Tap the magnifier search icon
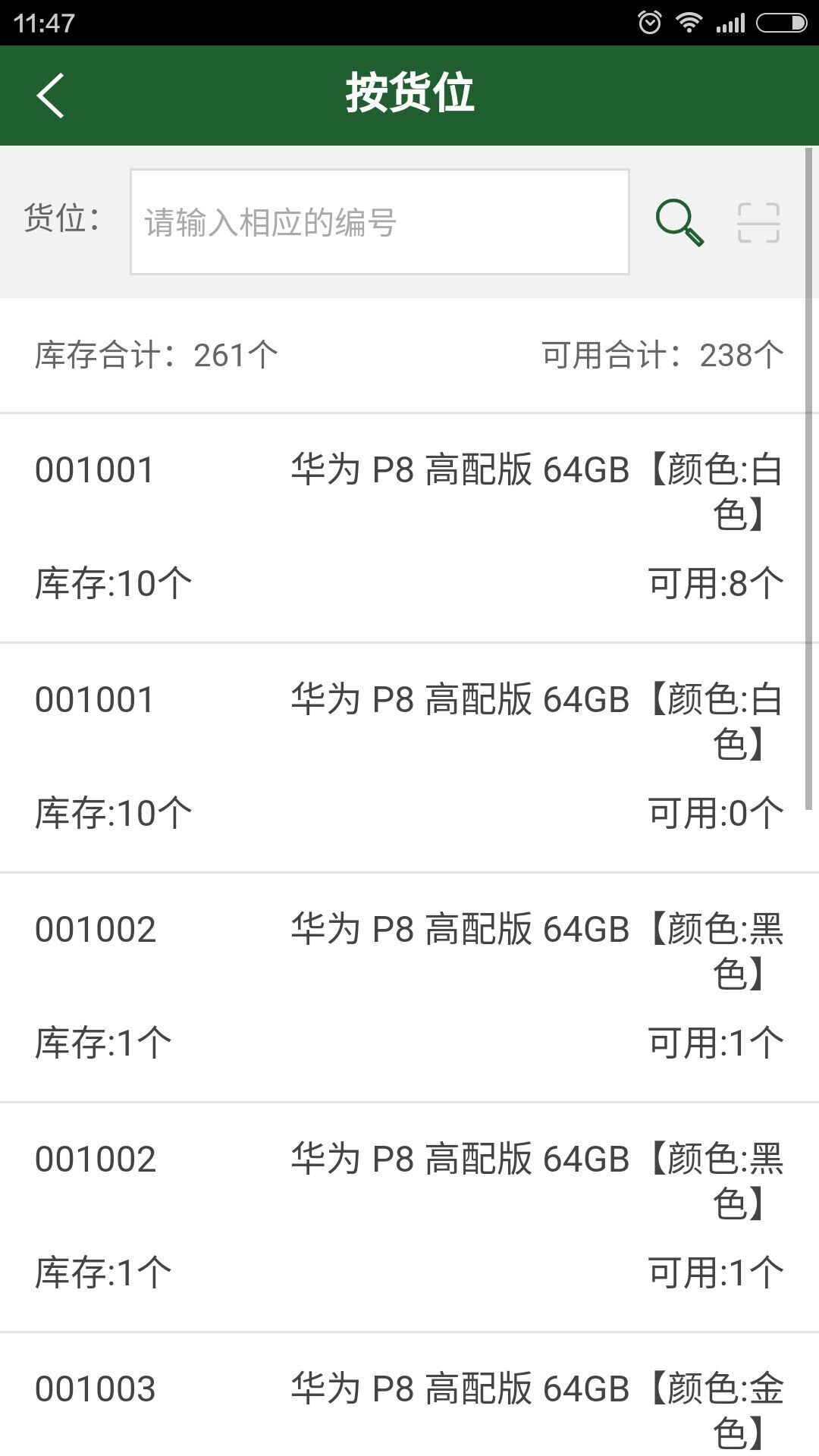This screenshot has width=819, height=1456. click(679, 222)
